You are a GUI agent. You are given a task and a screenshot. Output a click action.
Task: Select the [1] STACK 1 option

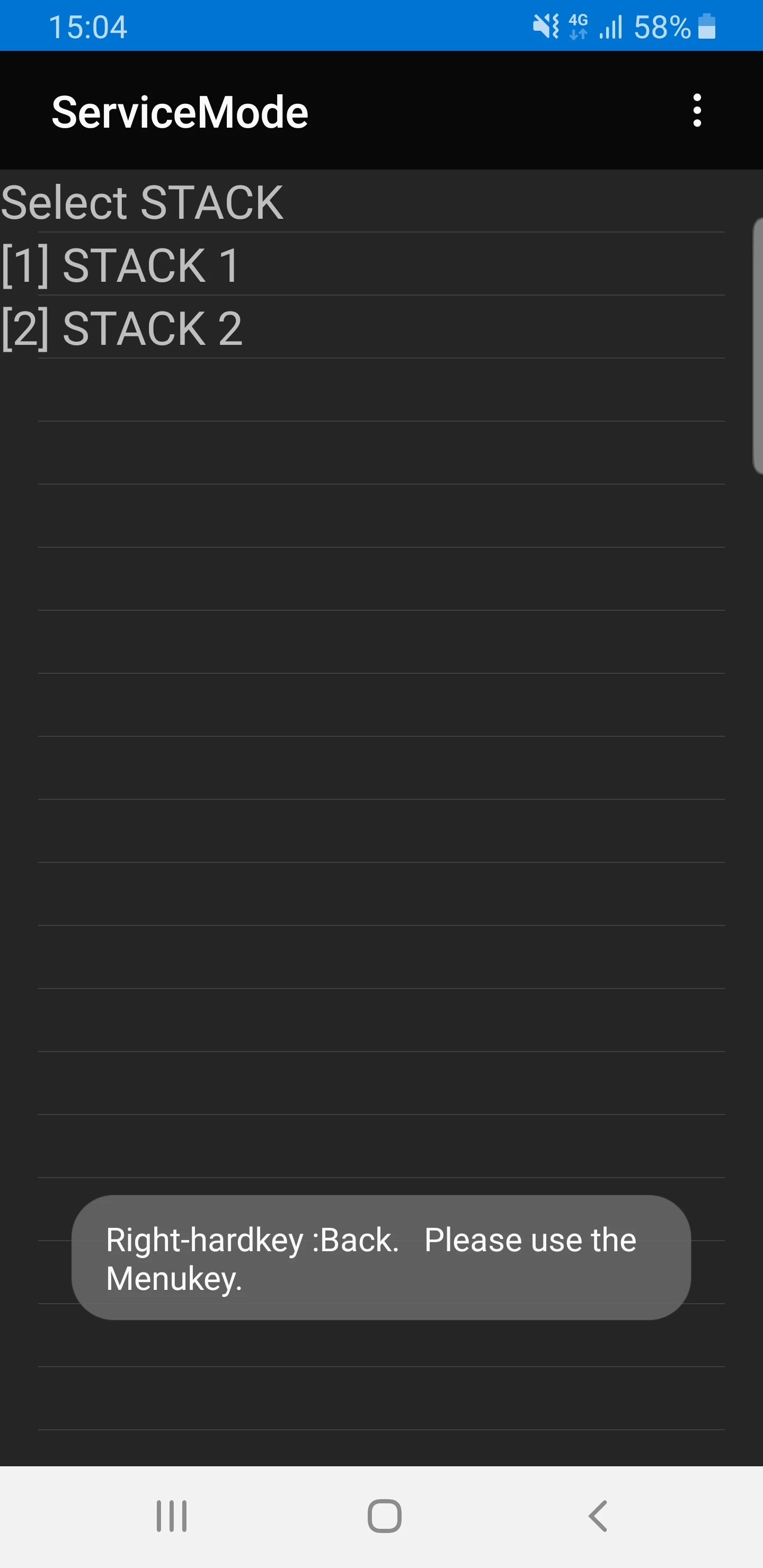coord(122,265)
